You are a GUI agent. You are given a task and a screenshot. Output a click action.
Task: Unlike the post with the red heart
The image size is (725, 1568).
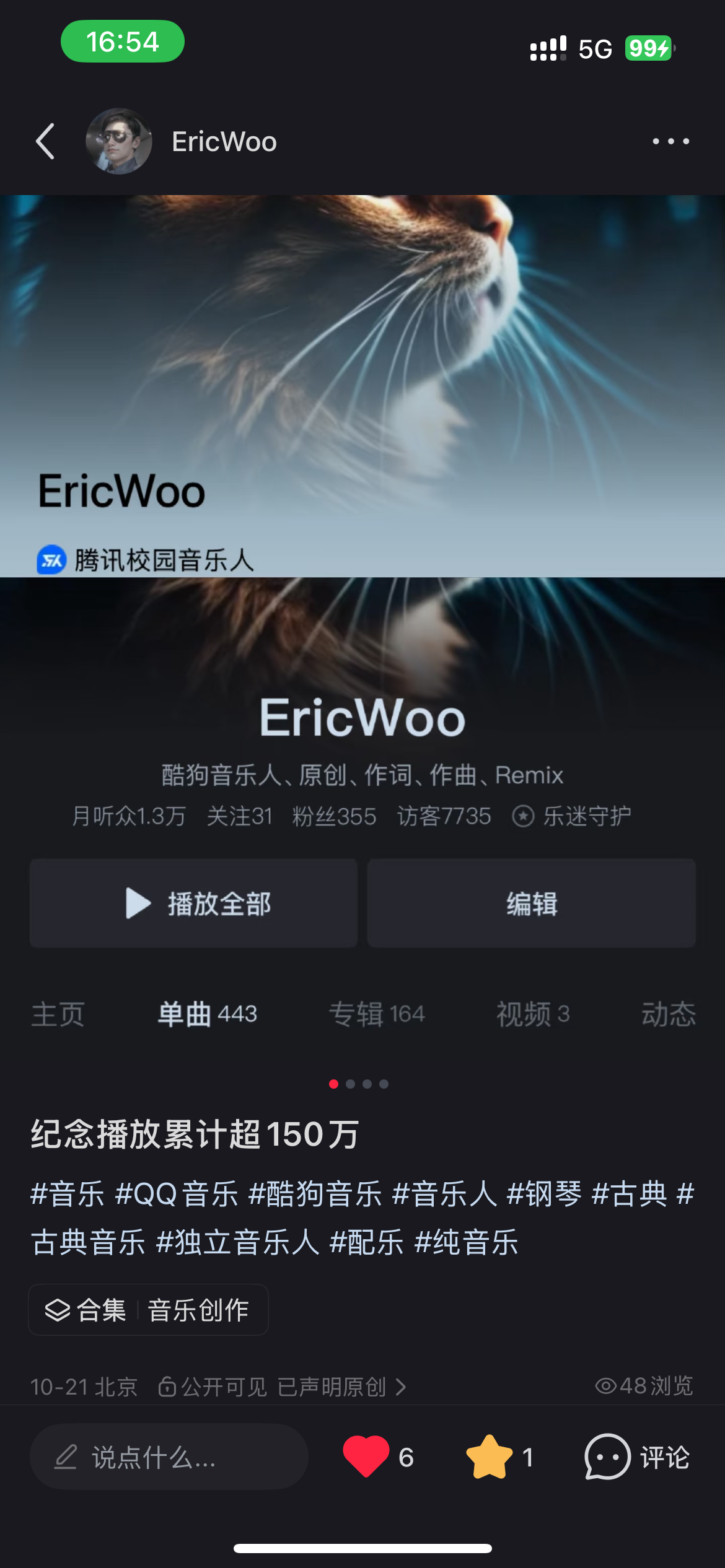click(x=366, y=1457)
